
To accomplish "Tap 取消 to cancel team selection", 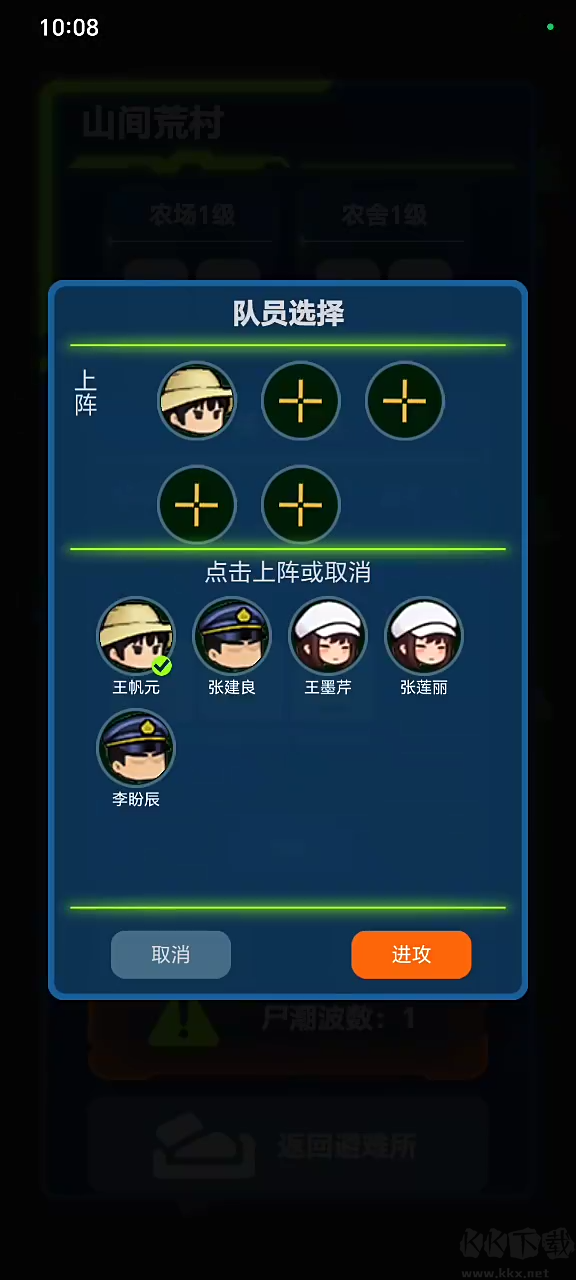I will click(171, 954).
